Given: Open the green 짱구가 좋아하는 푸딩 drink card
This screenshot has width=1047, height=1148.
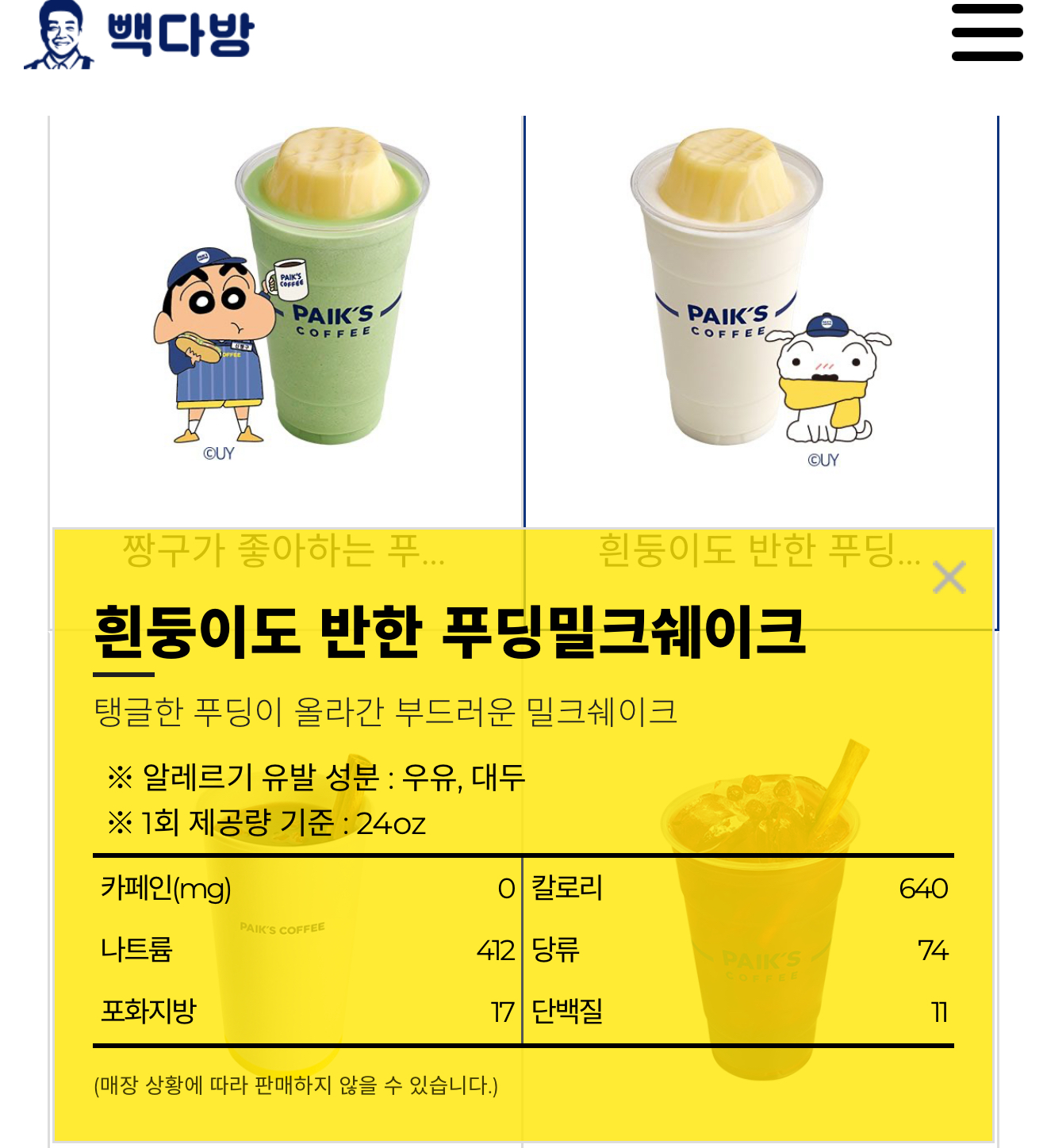Looking at the screenshot, I should tap(286, 317).
